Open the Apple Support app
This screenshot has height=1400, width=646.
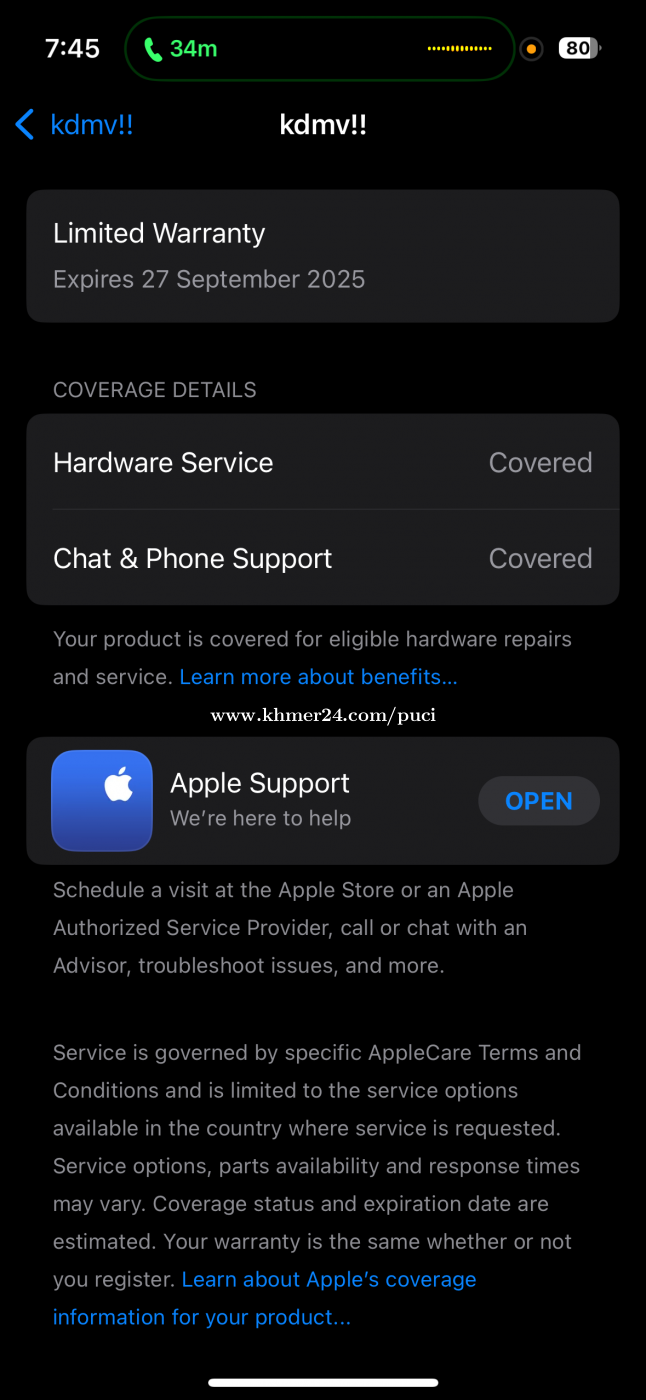(539, 801)
